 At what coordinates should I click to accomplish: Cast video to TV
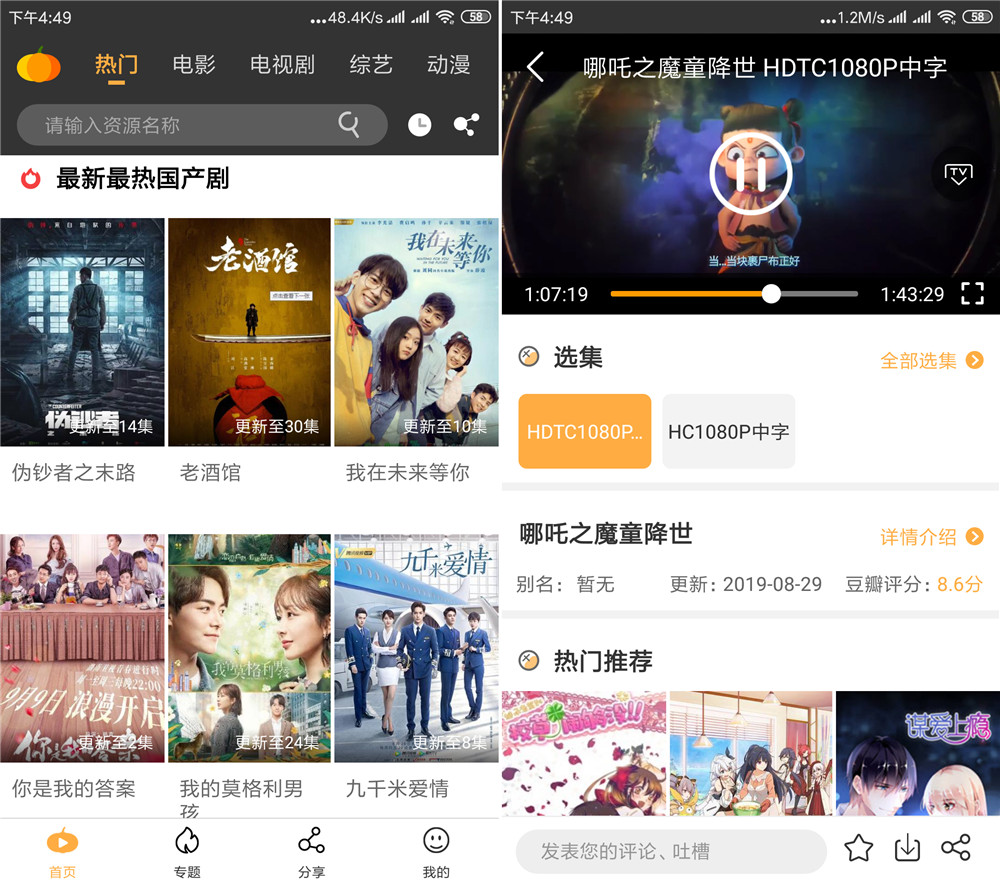958,174
